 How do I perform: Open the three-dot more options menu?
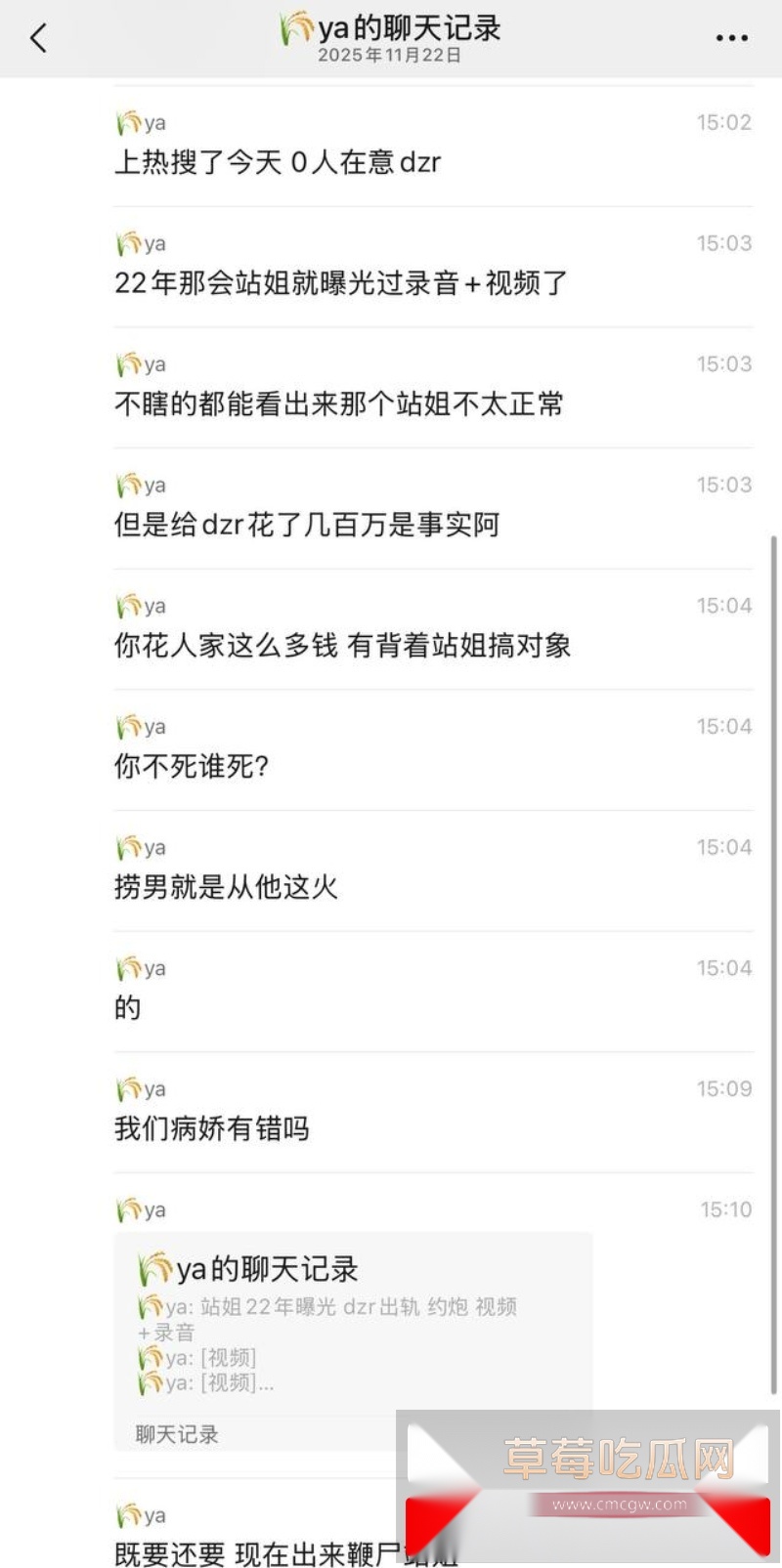tap(731, 37)
